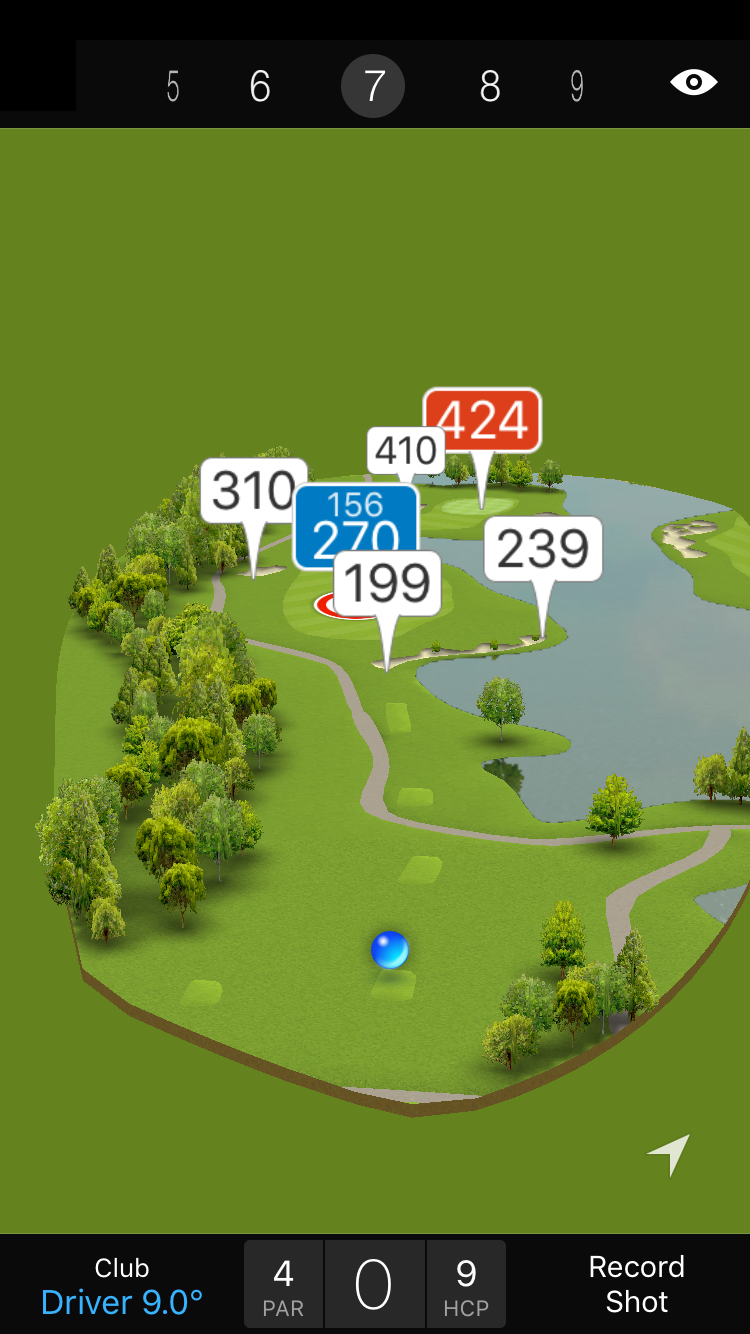750x1334 pixels.
Task: Tap the Record Shot button
Action: click(636, 1284)
